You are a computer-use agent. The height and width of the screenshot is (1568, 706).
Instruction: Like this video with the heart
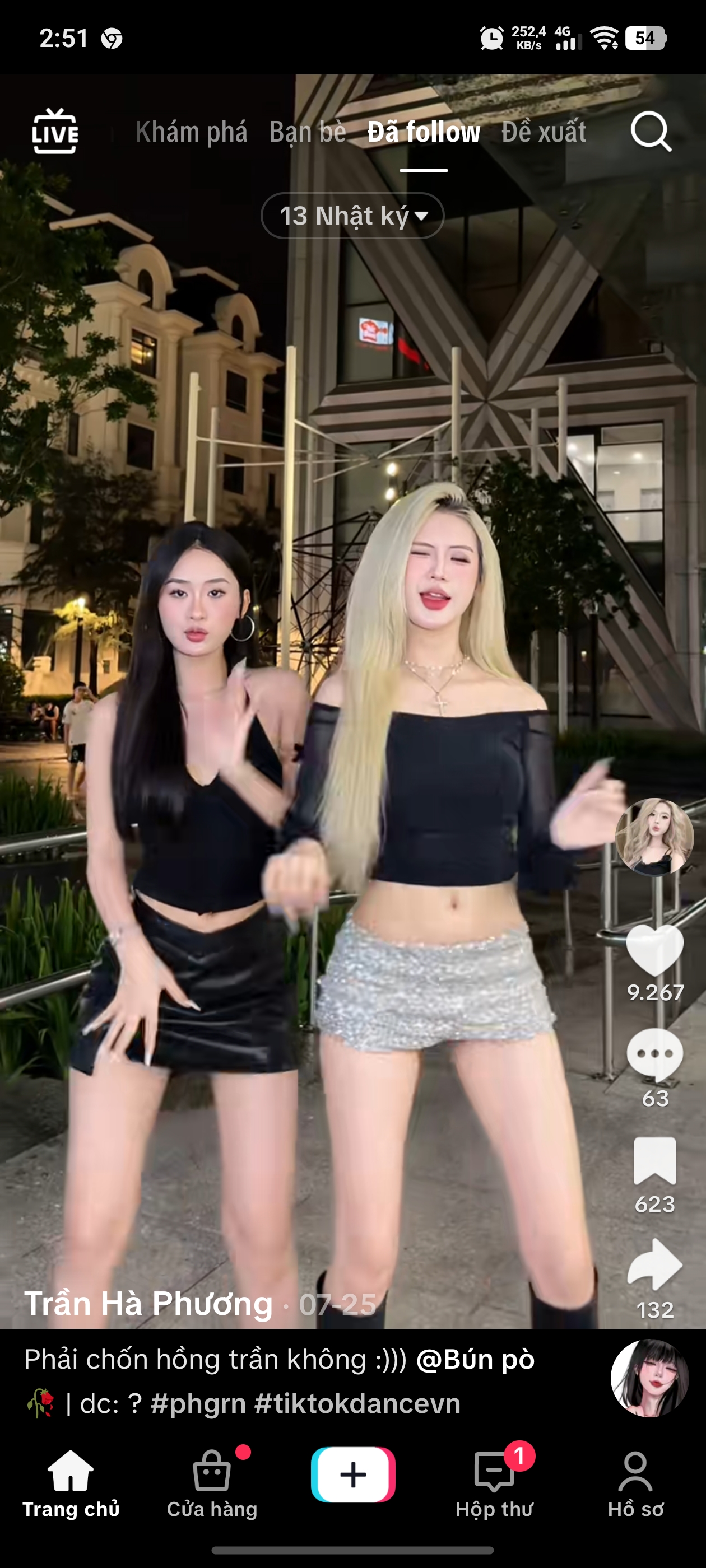pos(655,951)
